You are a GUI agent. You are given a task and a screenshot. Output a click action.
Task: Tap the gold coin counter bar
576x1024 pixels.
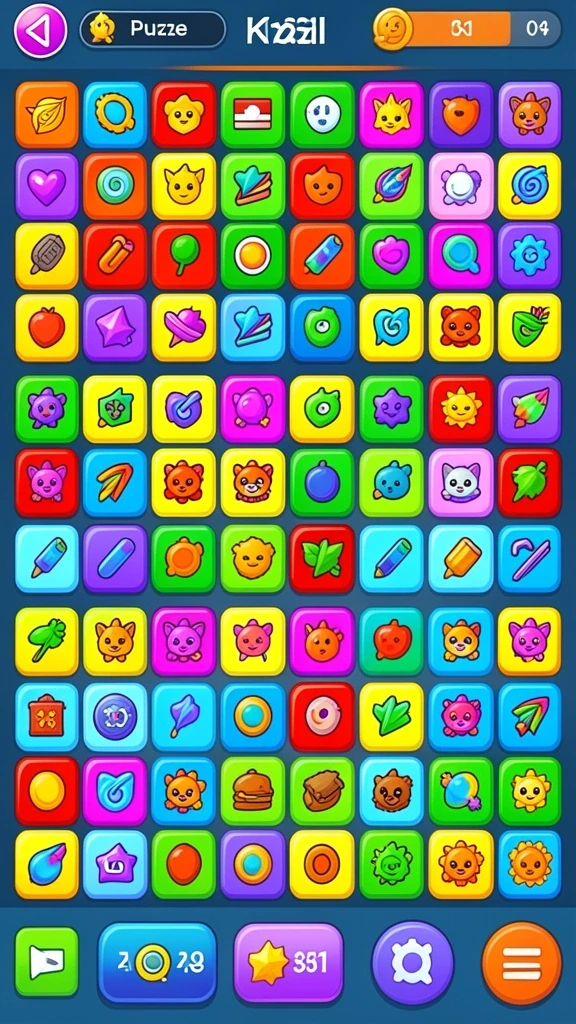point(467,29)
